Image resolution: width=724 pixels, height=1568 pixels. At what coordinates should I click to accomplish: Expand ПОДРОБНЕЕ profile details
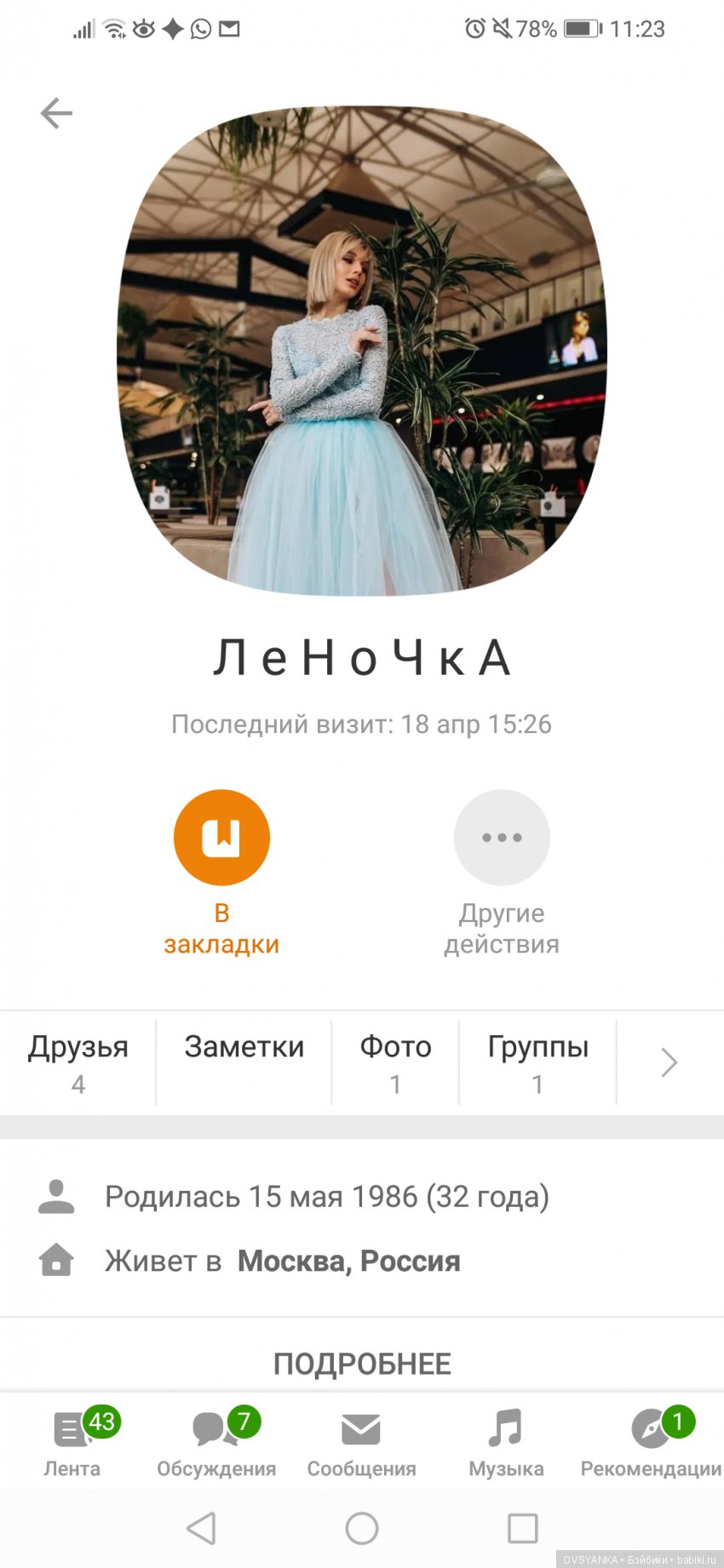(362, 1364)
